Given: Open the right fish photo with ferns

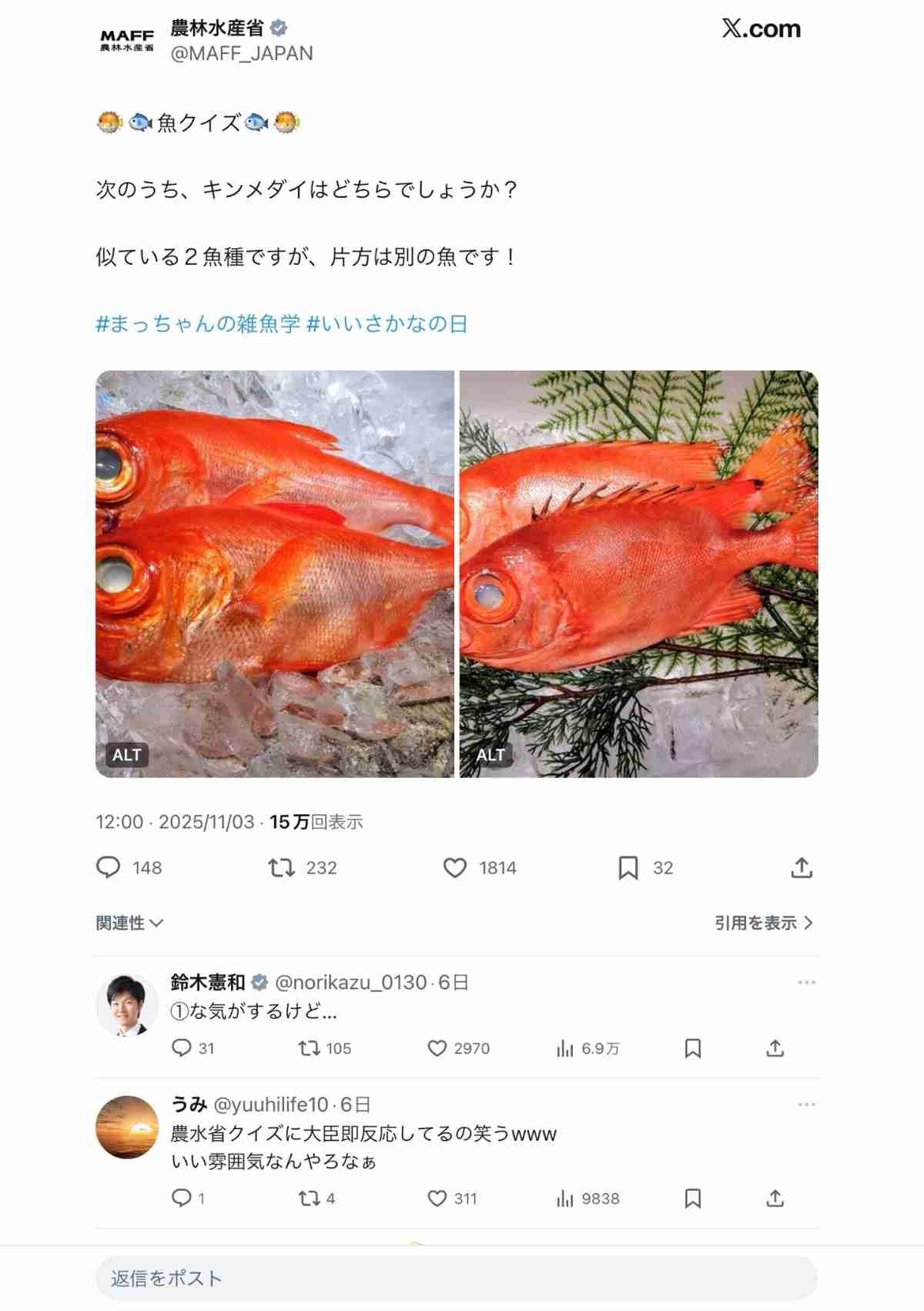Looking at the screenshot, I should 638,573.
